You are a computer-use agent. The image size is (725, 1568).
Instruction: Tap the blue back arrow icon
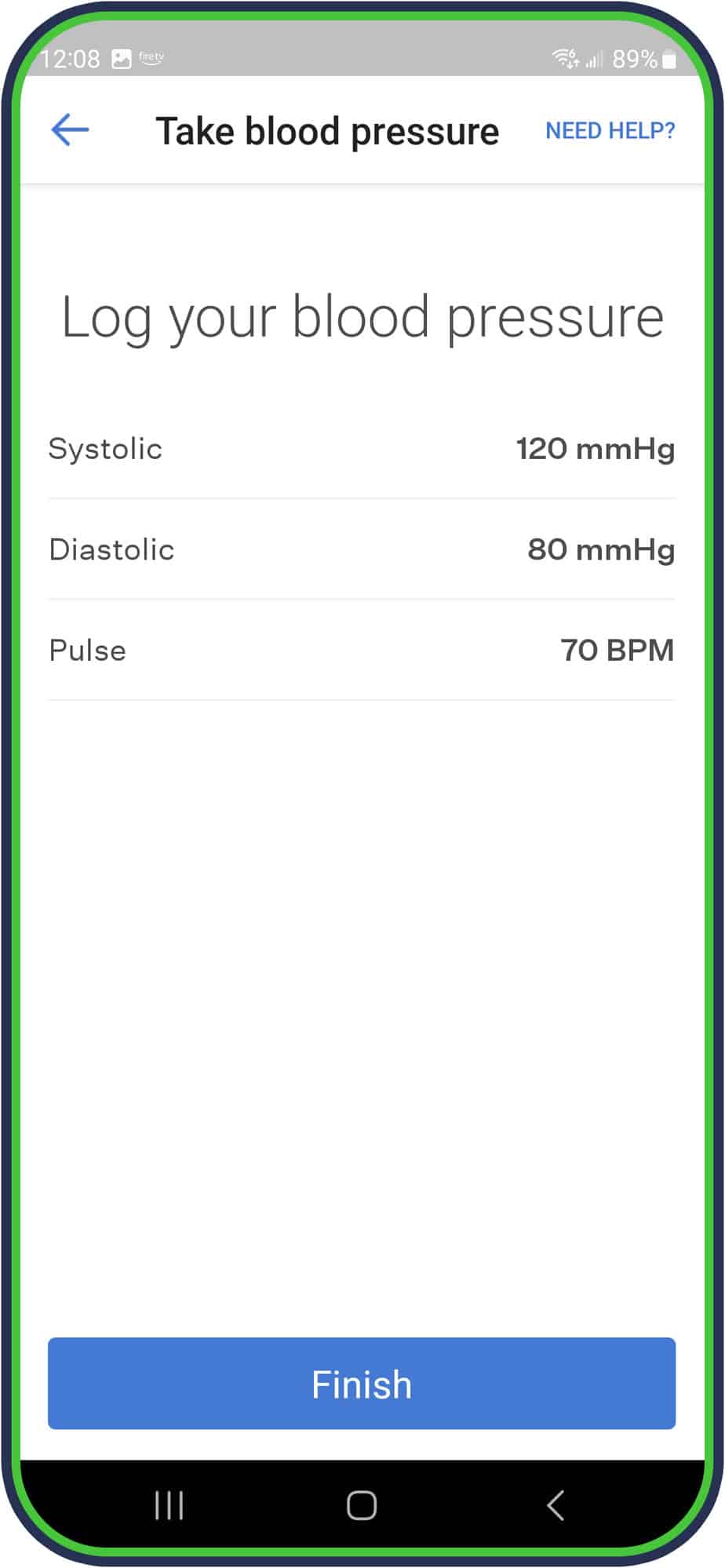tap(69, 130)
